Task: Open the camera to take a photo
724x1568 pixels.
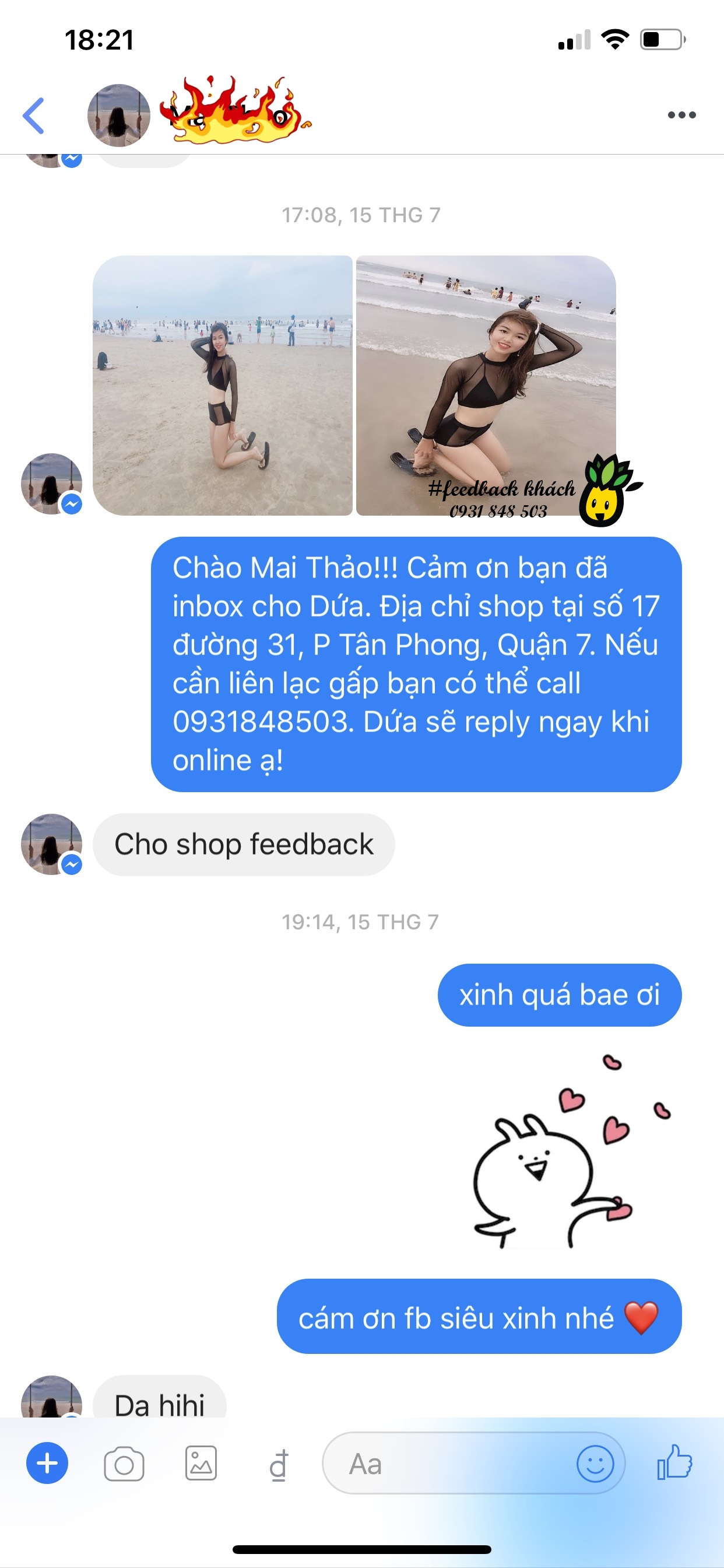Action: click(x=124, y=1464)
